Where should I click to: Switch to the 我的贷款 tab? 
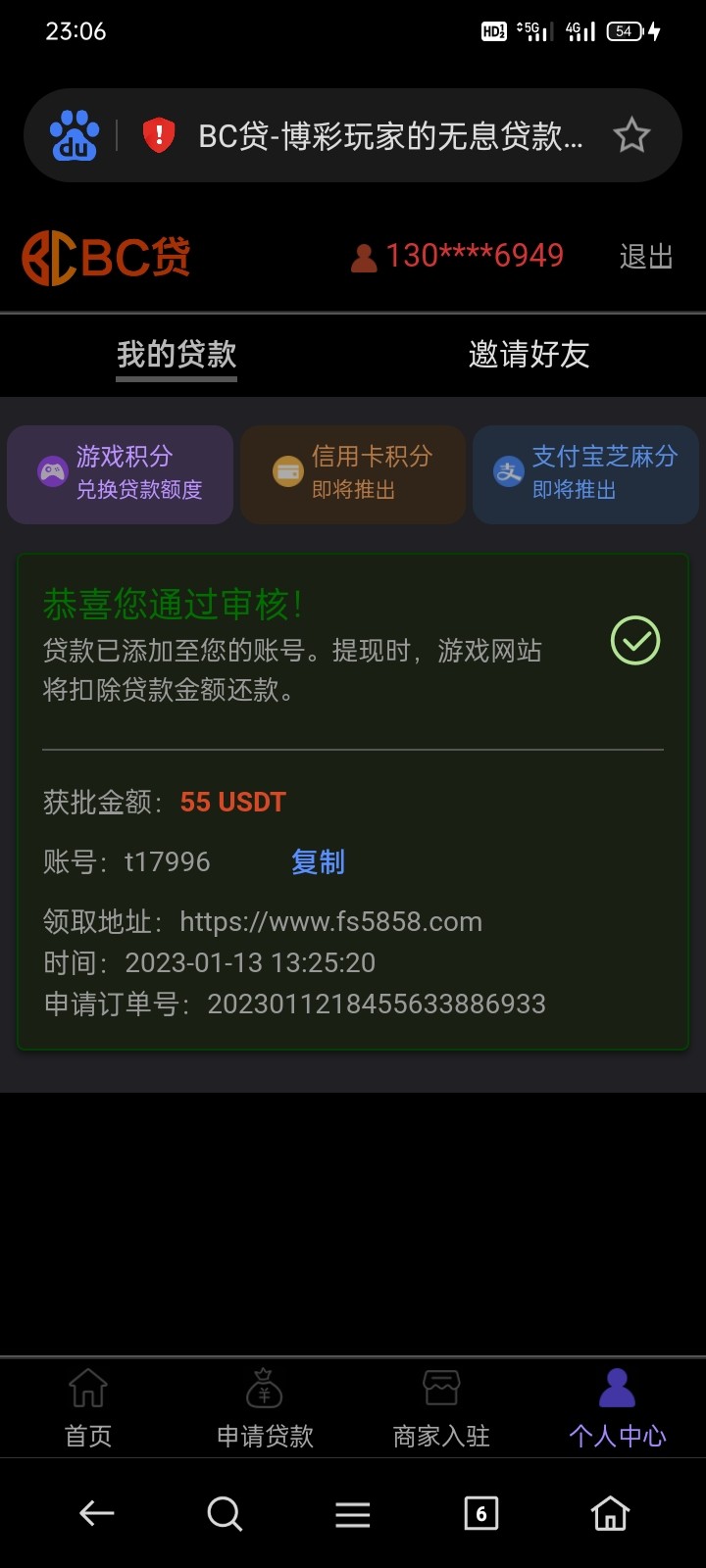click(x=176, y=355)
